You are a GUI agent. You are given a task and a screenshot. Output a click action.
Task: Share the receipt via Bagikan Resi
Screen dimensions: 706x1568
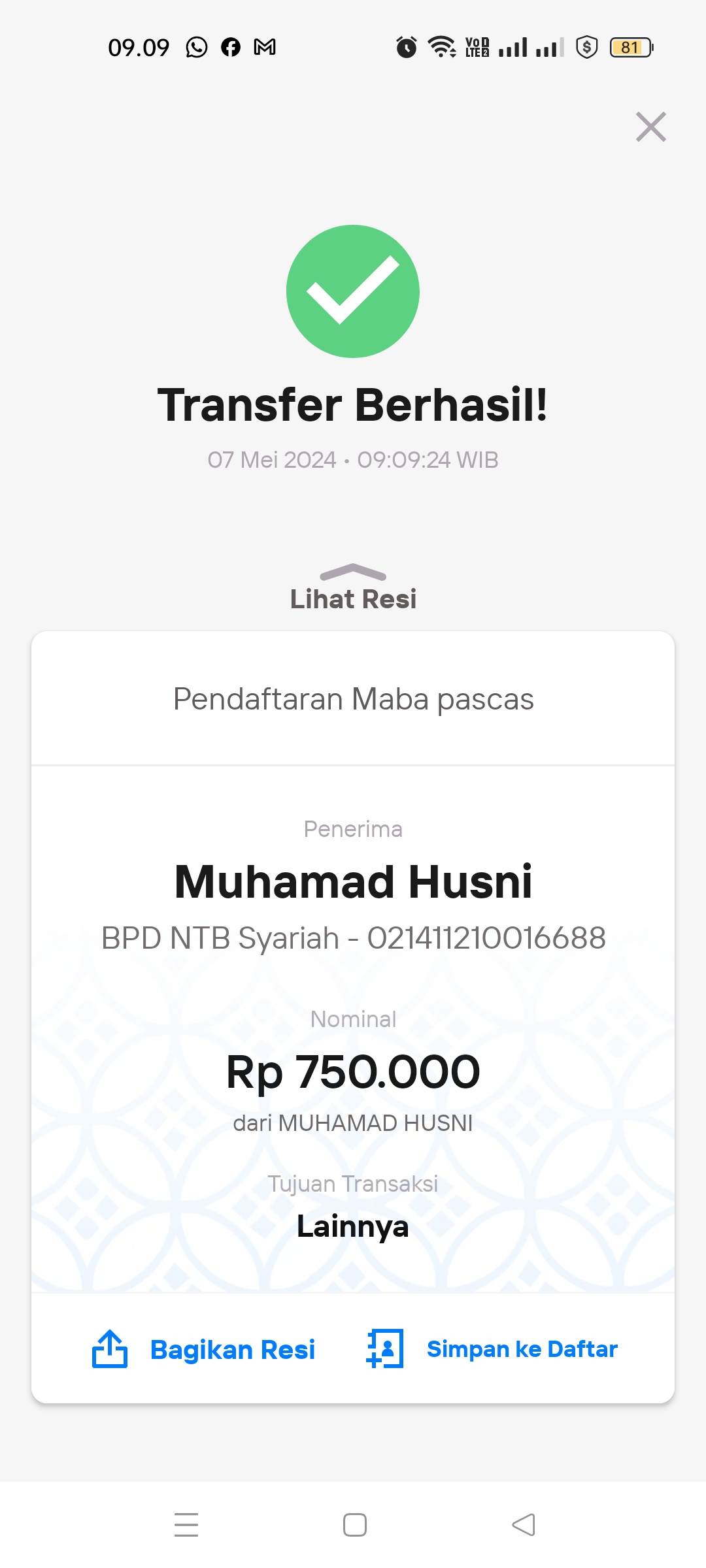tap(204, 1349)
